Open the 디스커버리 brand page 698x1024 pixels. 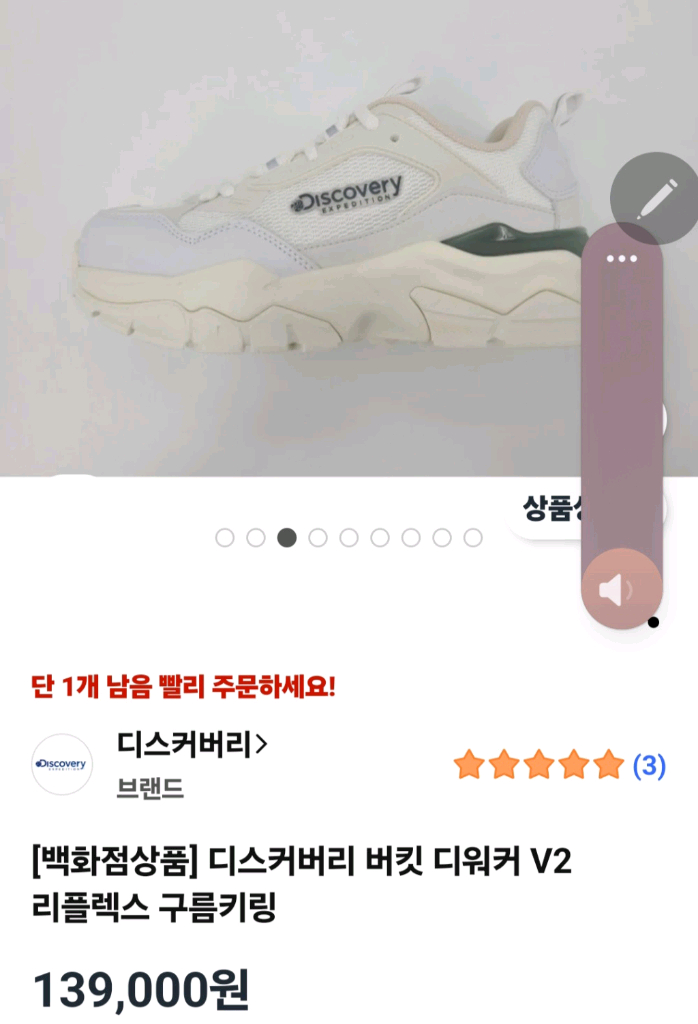click(x=194, y=745)
